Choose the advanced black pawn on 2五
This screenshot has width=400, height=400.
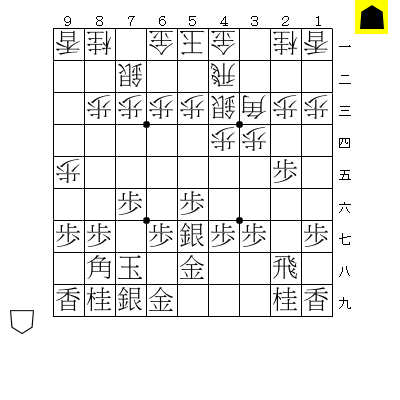point(286,173)
